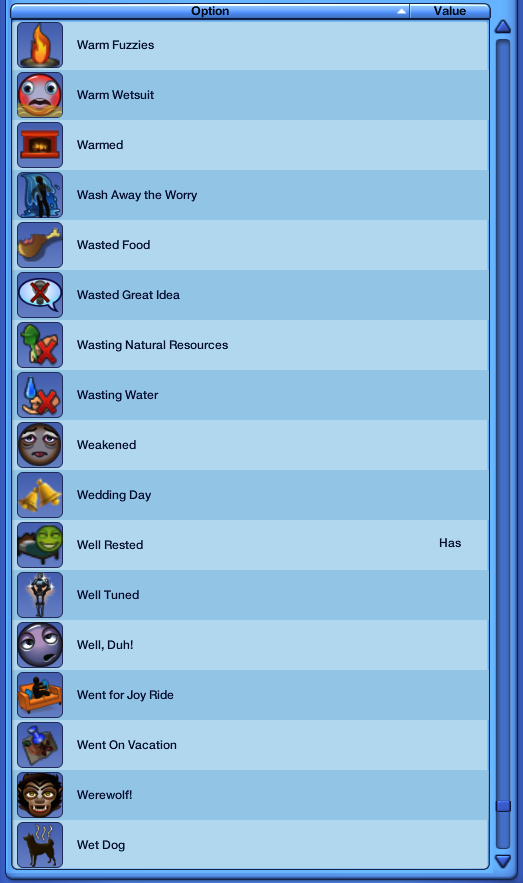
Task: Tap the scroll up arrow
Action: [503, 26]
